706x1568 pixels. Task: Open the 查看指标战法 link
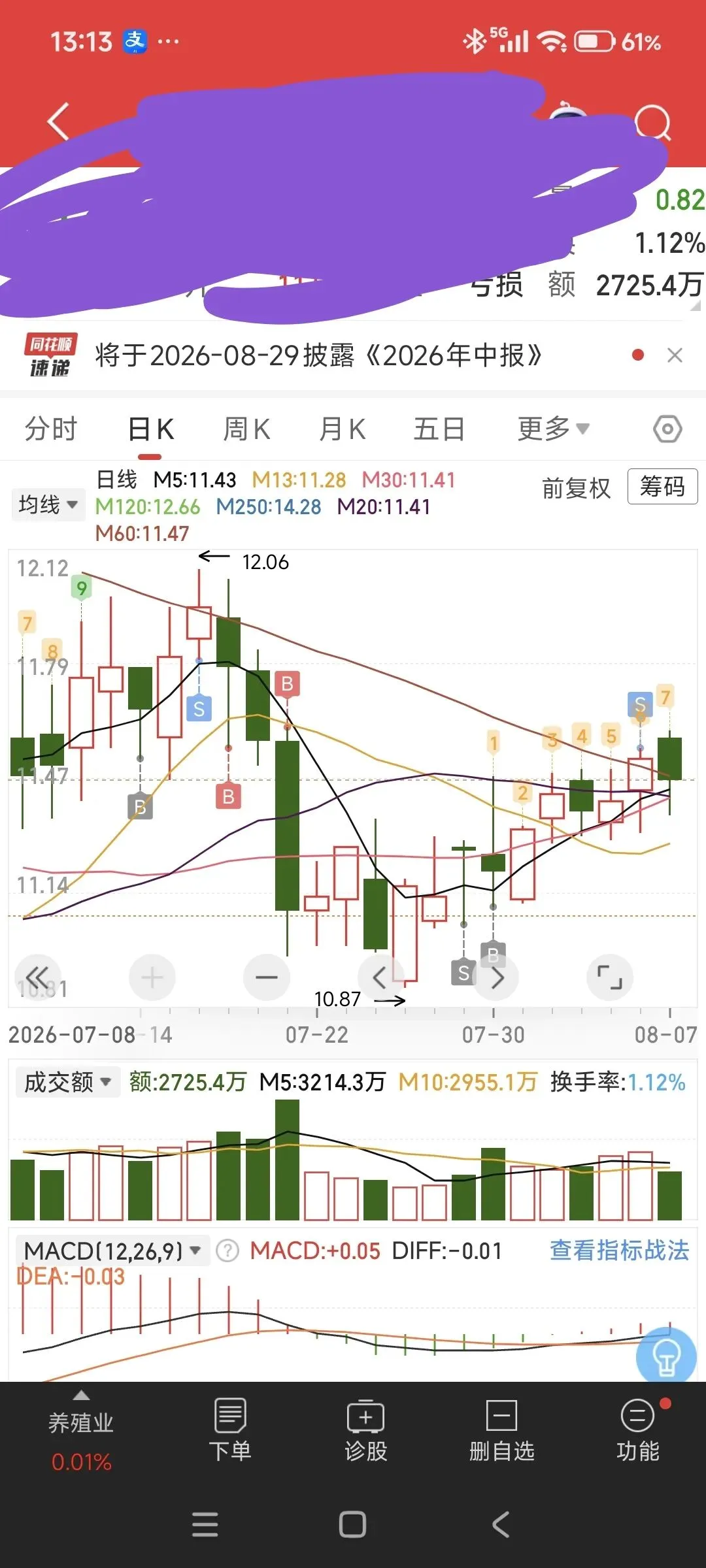(x=619, y=1250)
